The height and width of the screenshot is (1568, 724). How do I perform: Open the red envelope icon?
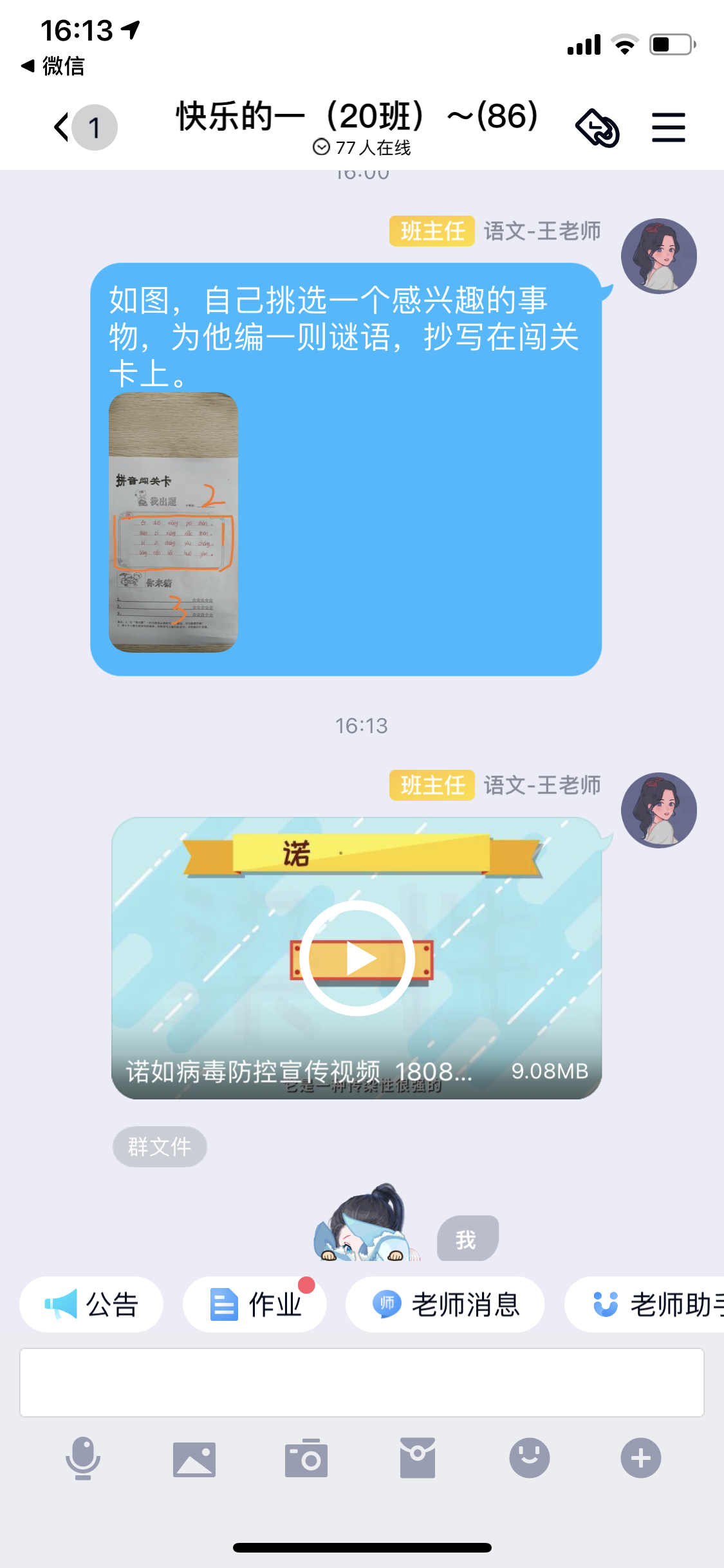(418, 1458)
